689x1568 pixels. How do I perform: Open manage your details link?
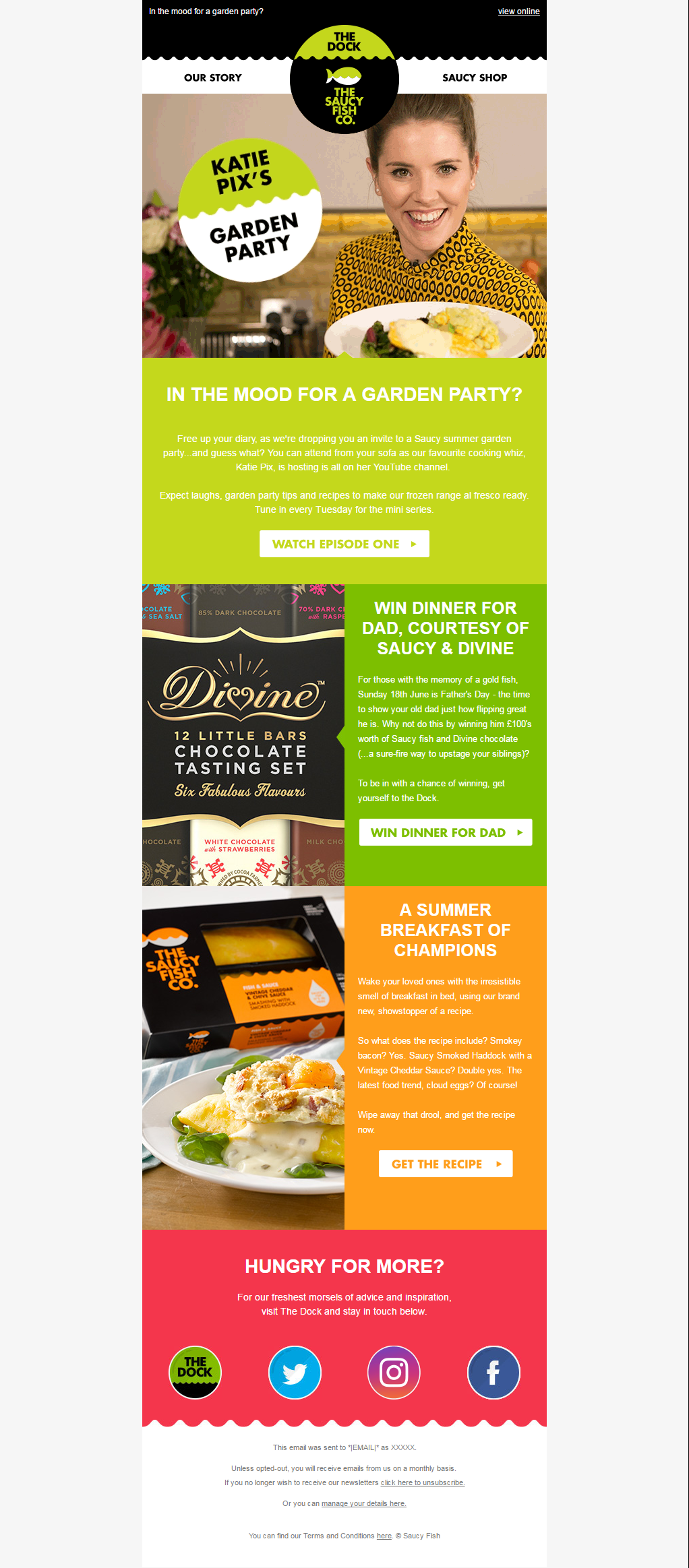click(364, 1503)
